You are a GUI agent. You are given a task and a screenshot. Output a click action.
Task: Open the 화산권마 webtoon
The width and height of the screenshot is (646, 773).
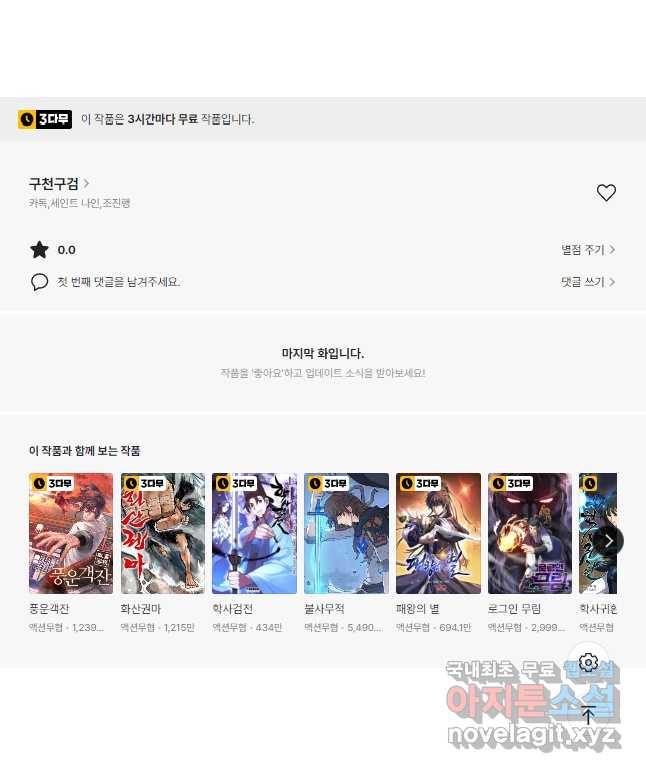point(162,534)
